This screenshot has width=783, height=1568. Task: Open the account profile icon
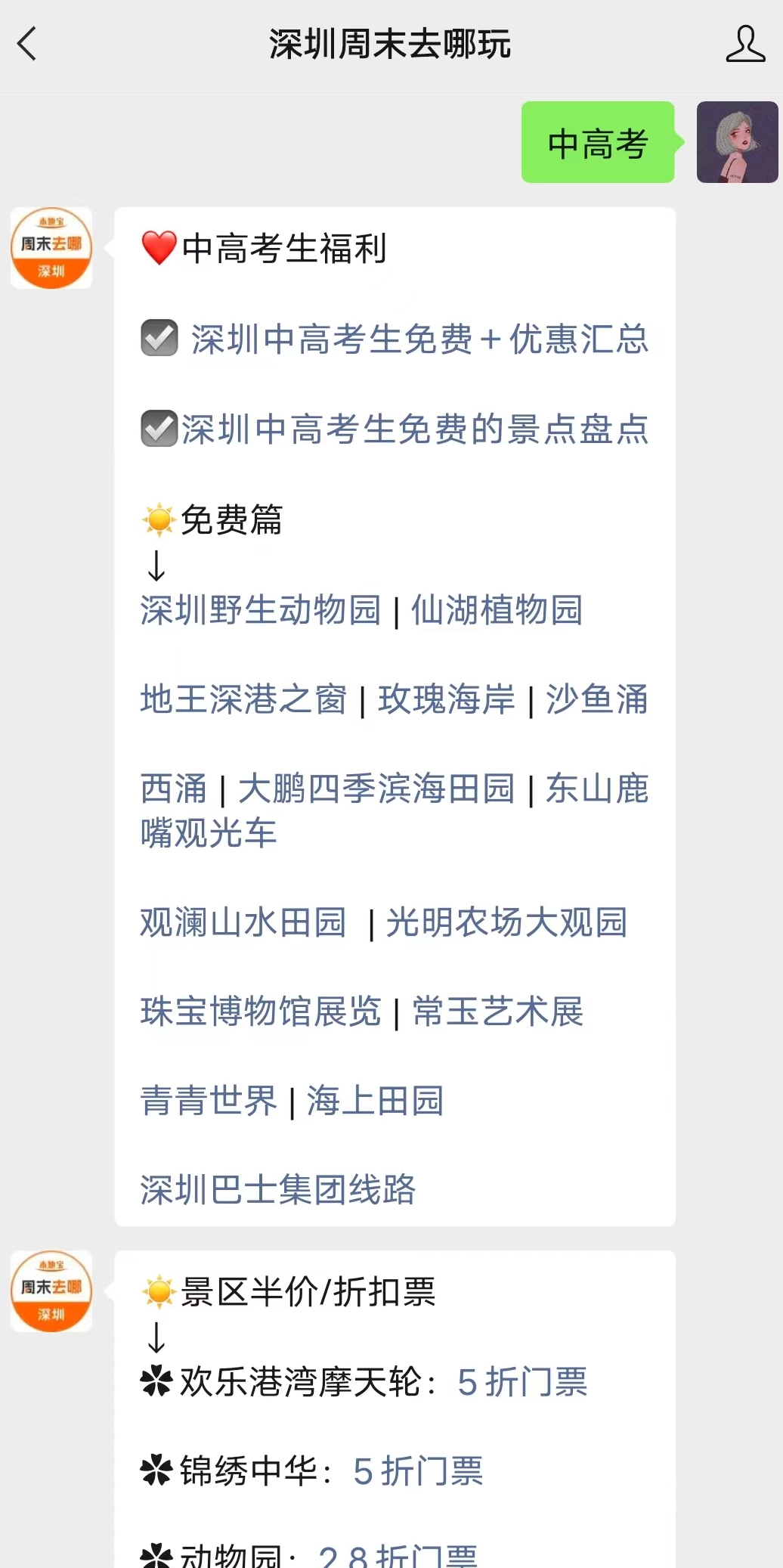(745, 44)
